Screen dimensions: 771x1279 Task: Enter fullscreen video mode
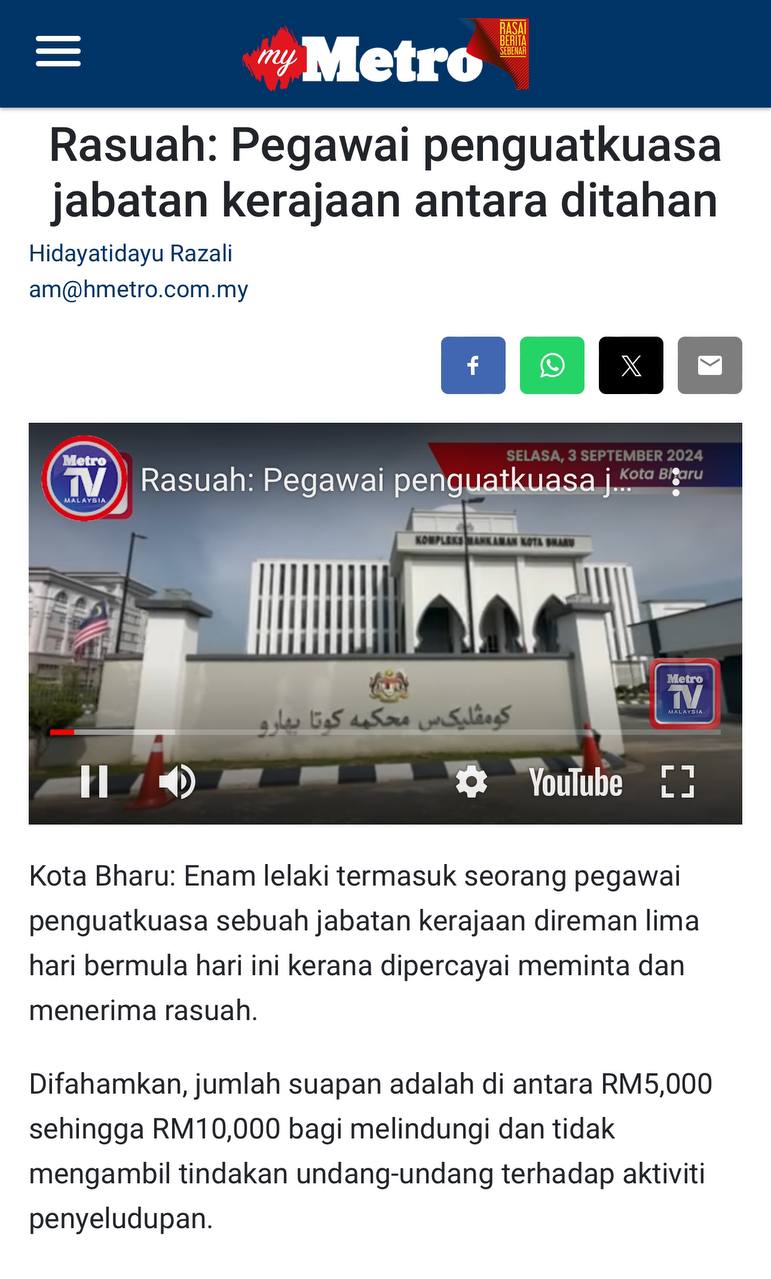coord(677,781)
